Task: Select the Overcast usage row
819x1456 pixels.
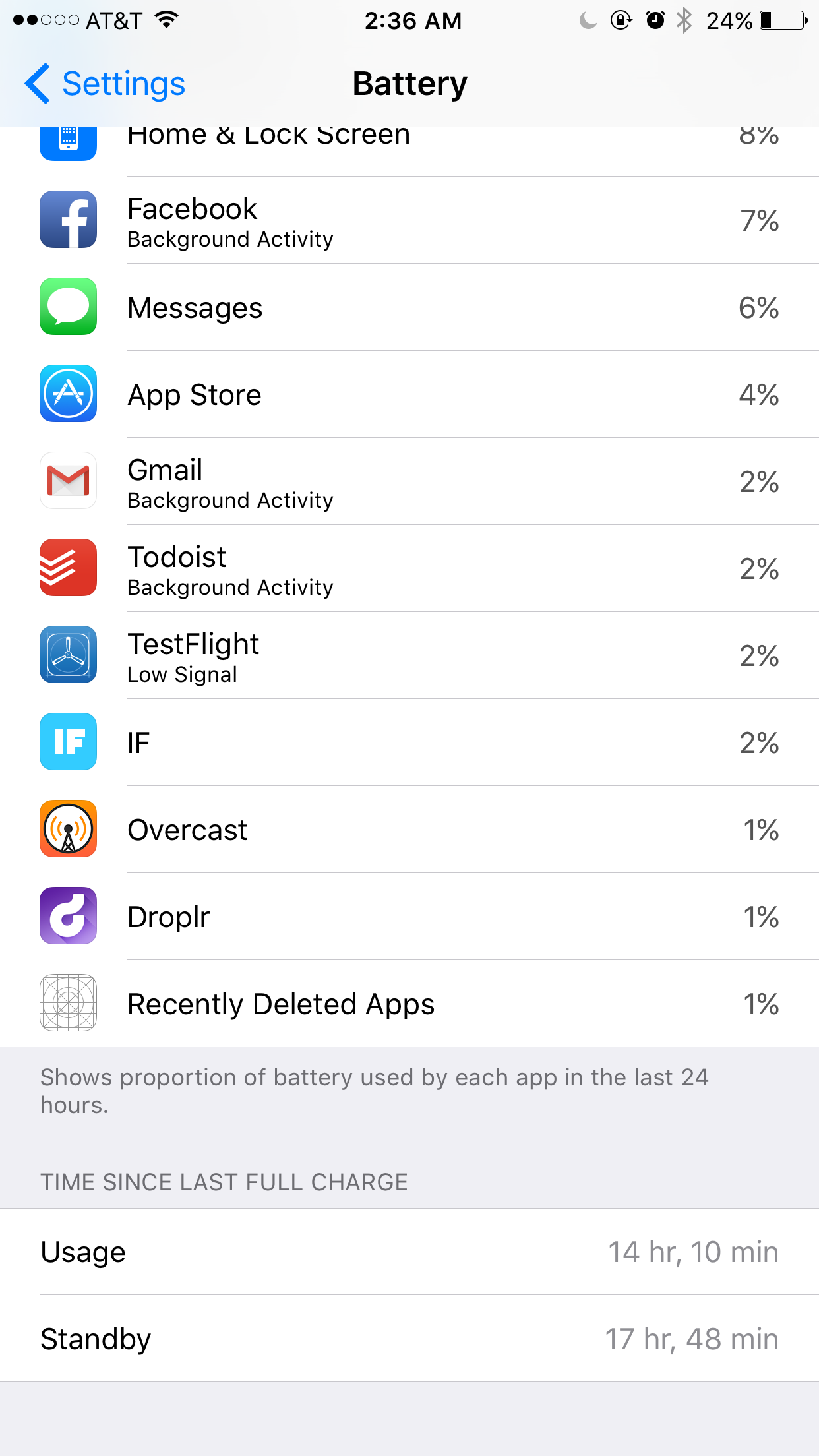Action: tap(409, 830)
